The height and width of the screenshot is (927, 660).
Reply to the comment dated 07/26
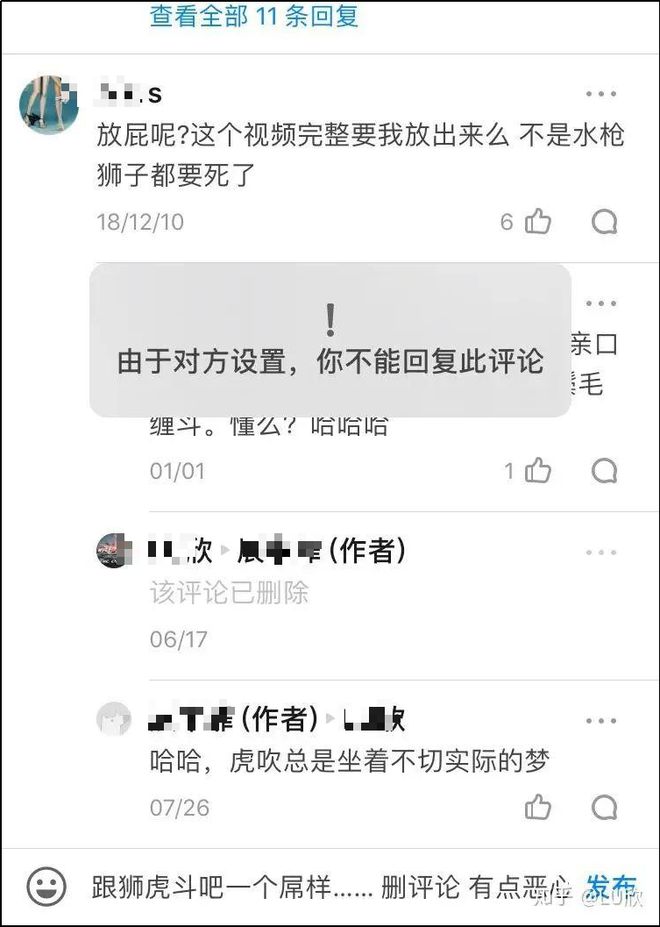(x=604, y=806)
